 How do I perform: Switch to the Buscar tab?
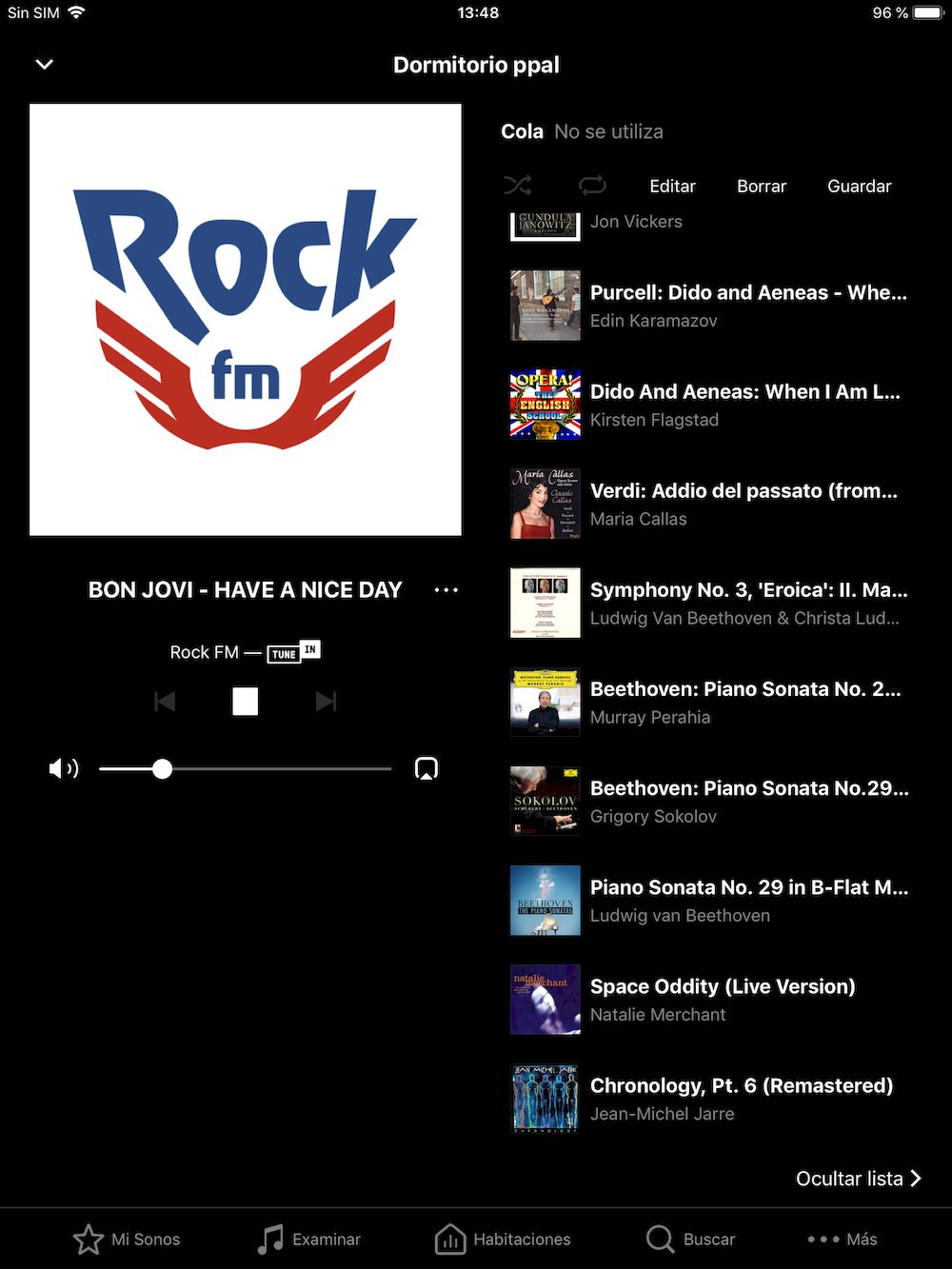point(690,1239)
